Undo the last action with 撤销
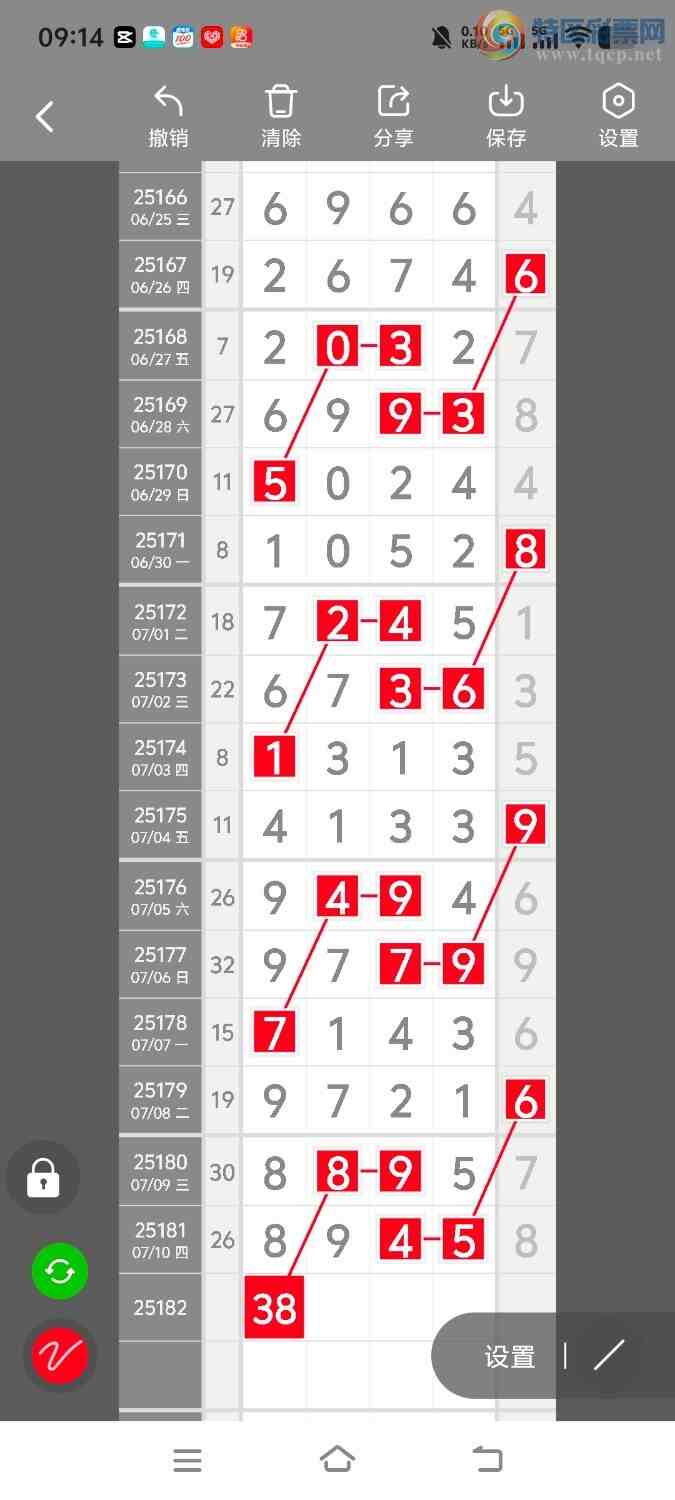The image size is (675, 1500). coord(168,117)
